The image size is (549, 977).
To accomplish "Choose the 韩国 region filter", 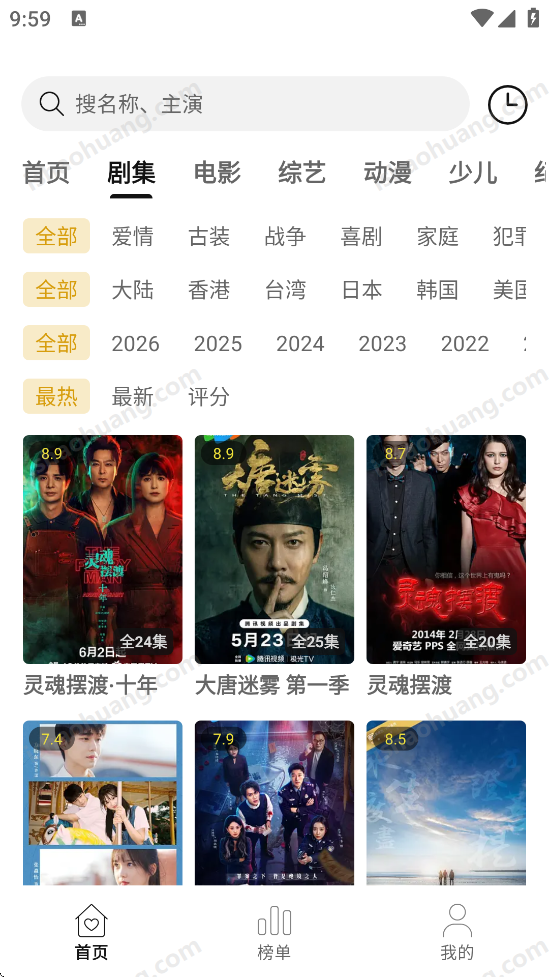I will [x=437, y=290].
